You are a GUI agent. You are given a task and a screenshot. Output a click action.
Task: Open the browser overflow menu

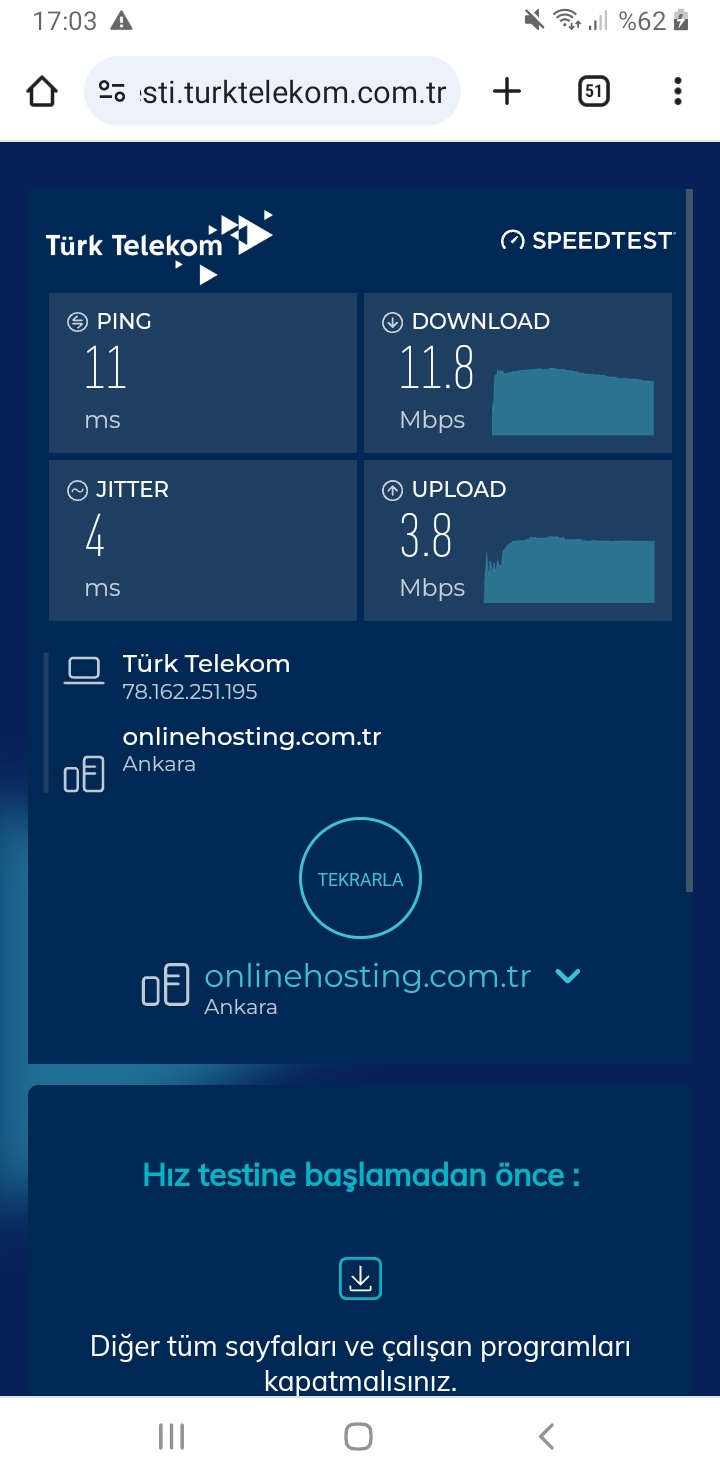tap(678, 92)
